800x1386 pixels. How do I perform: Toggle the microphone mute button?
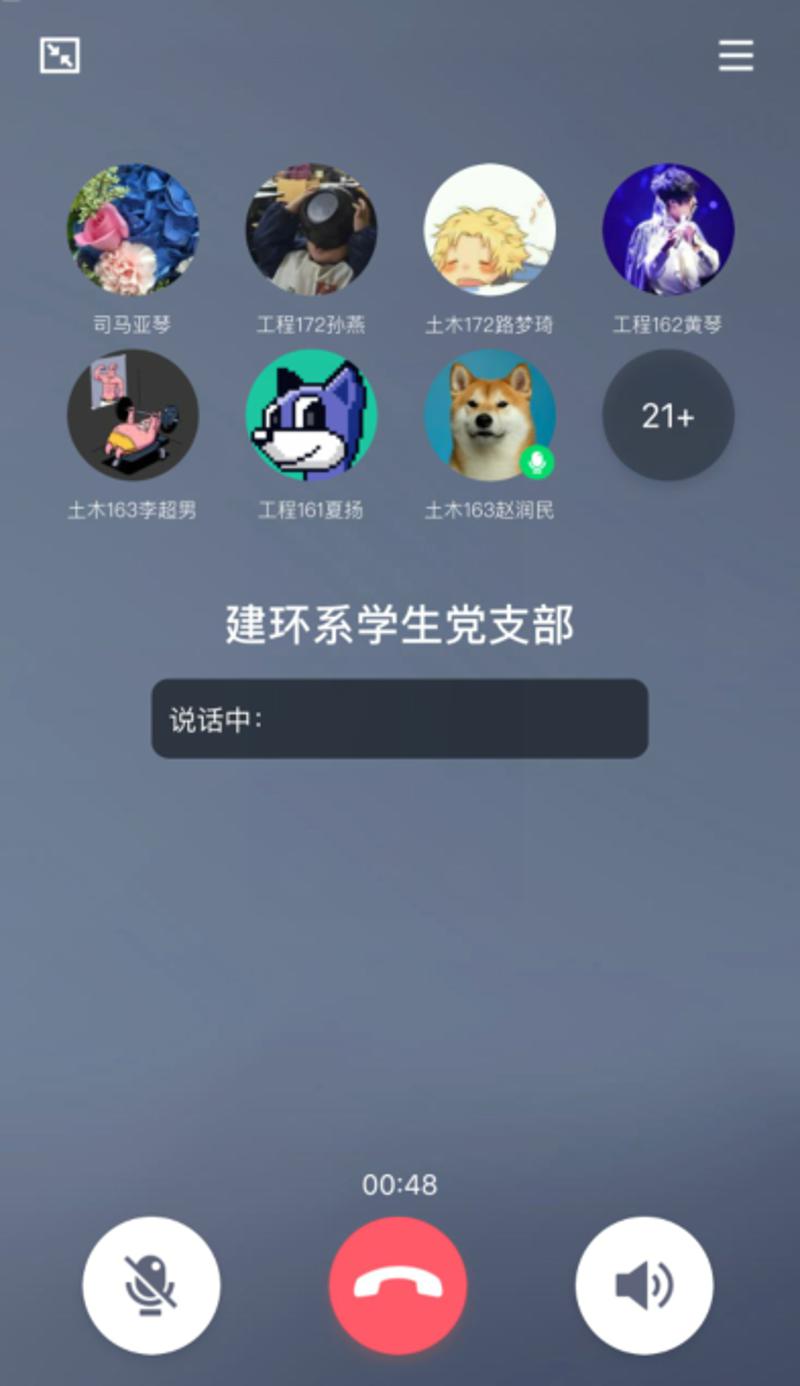[151, 1285]
